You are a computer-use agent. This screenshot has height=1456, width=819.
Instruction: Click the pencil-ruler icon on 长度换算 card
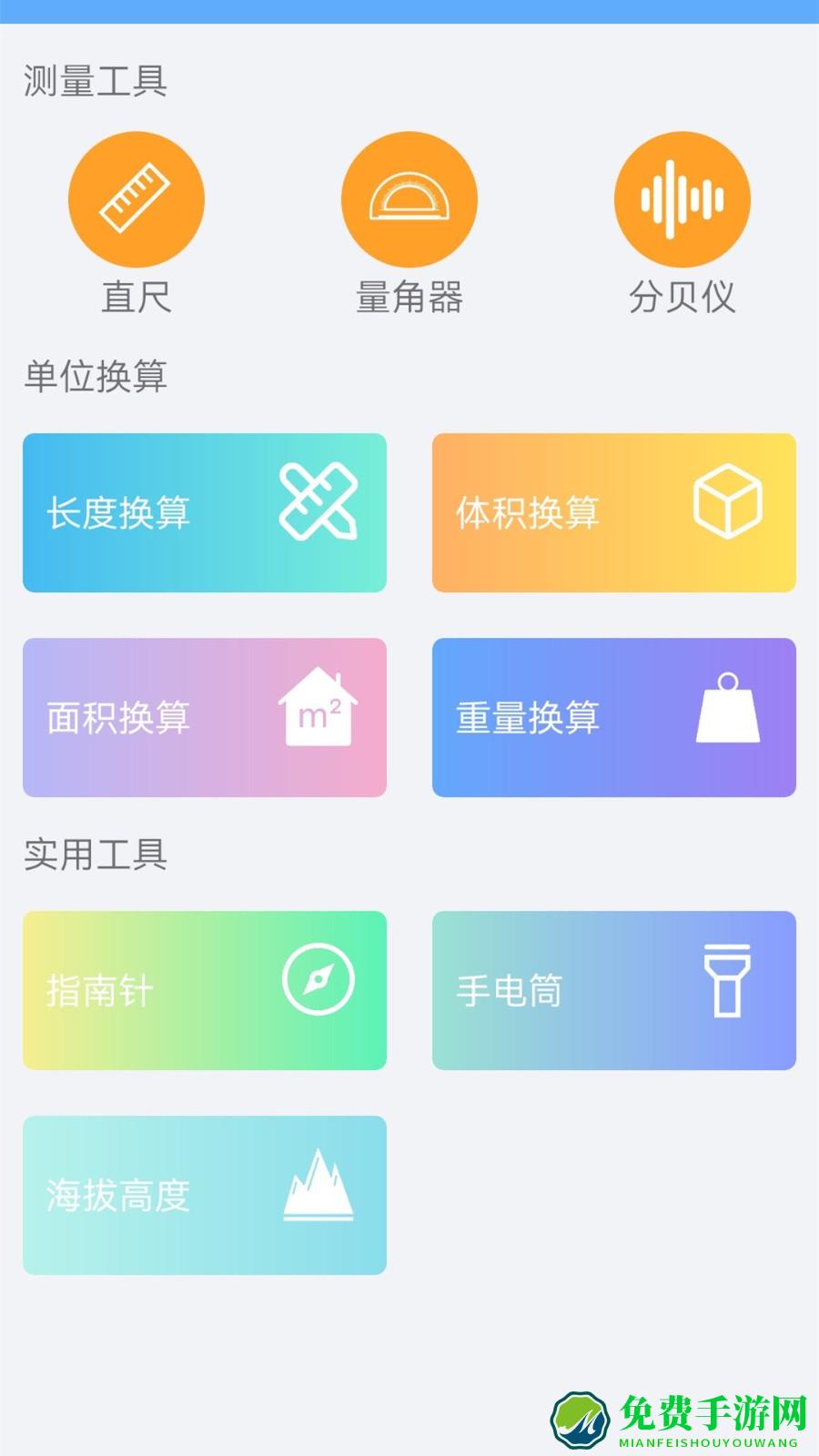pyautogui.click(x=320, y=500)
